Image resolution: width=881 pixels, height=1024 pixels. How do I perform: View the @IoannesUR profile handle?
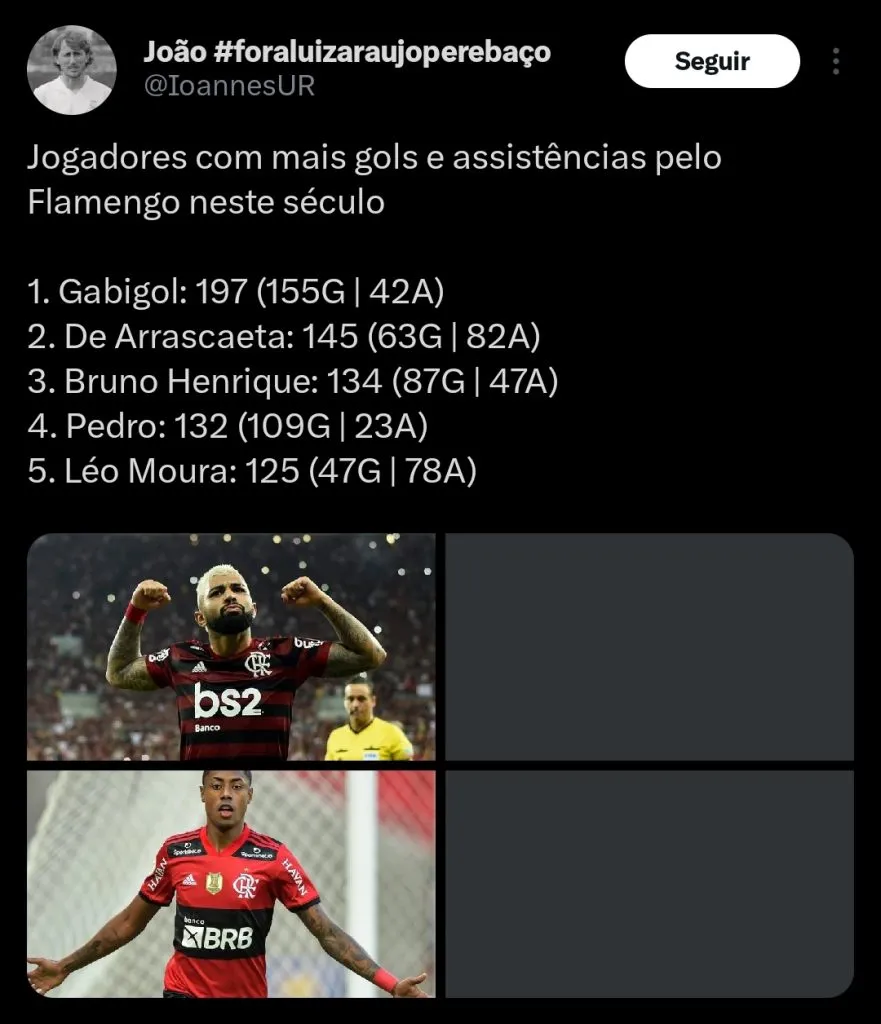(x=229, y=86)
